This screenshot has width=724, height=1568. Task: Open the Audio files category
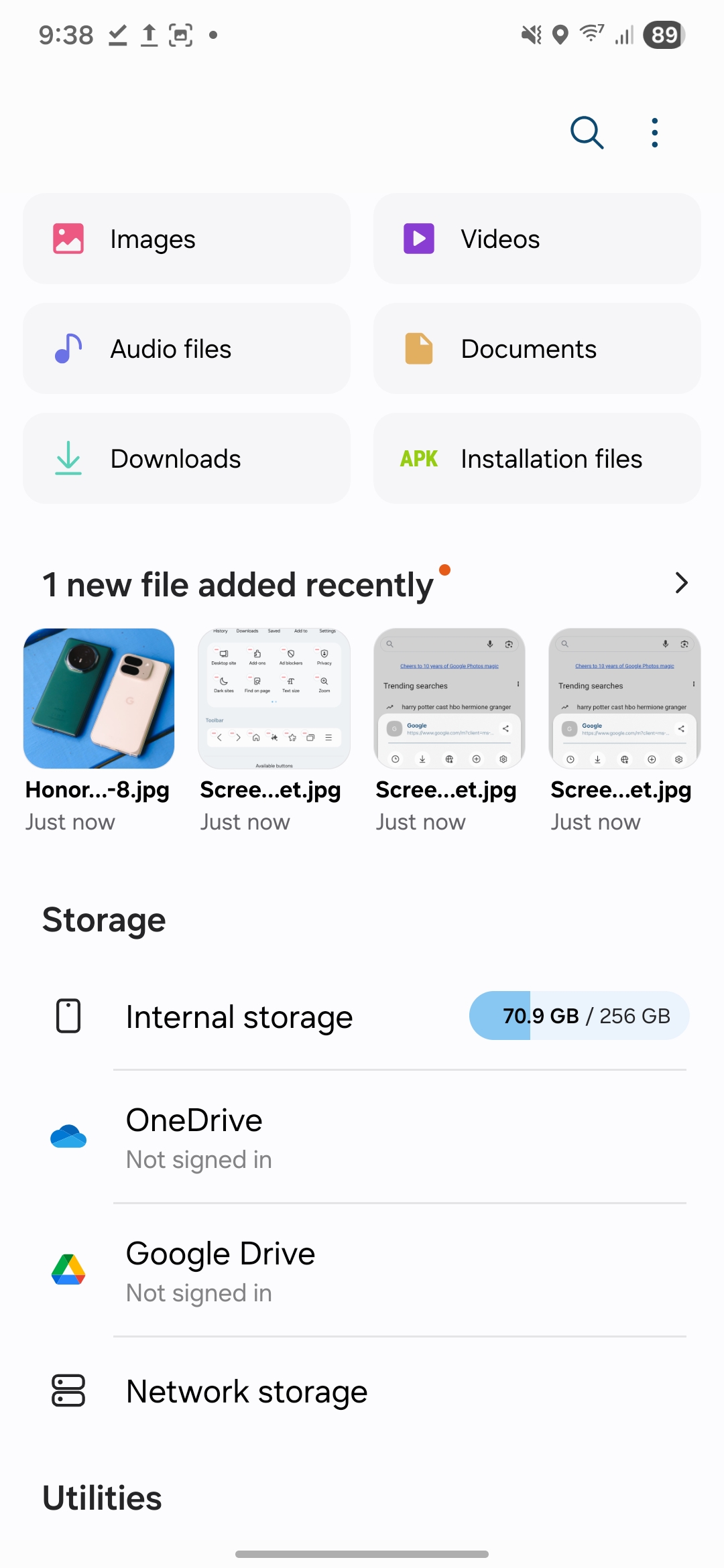[x=186, y=348]
